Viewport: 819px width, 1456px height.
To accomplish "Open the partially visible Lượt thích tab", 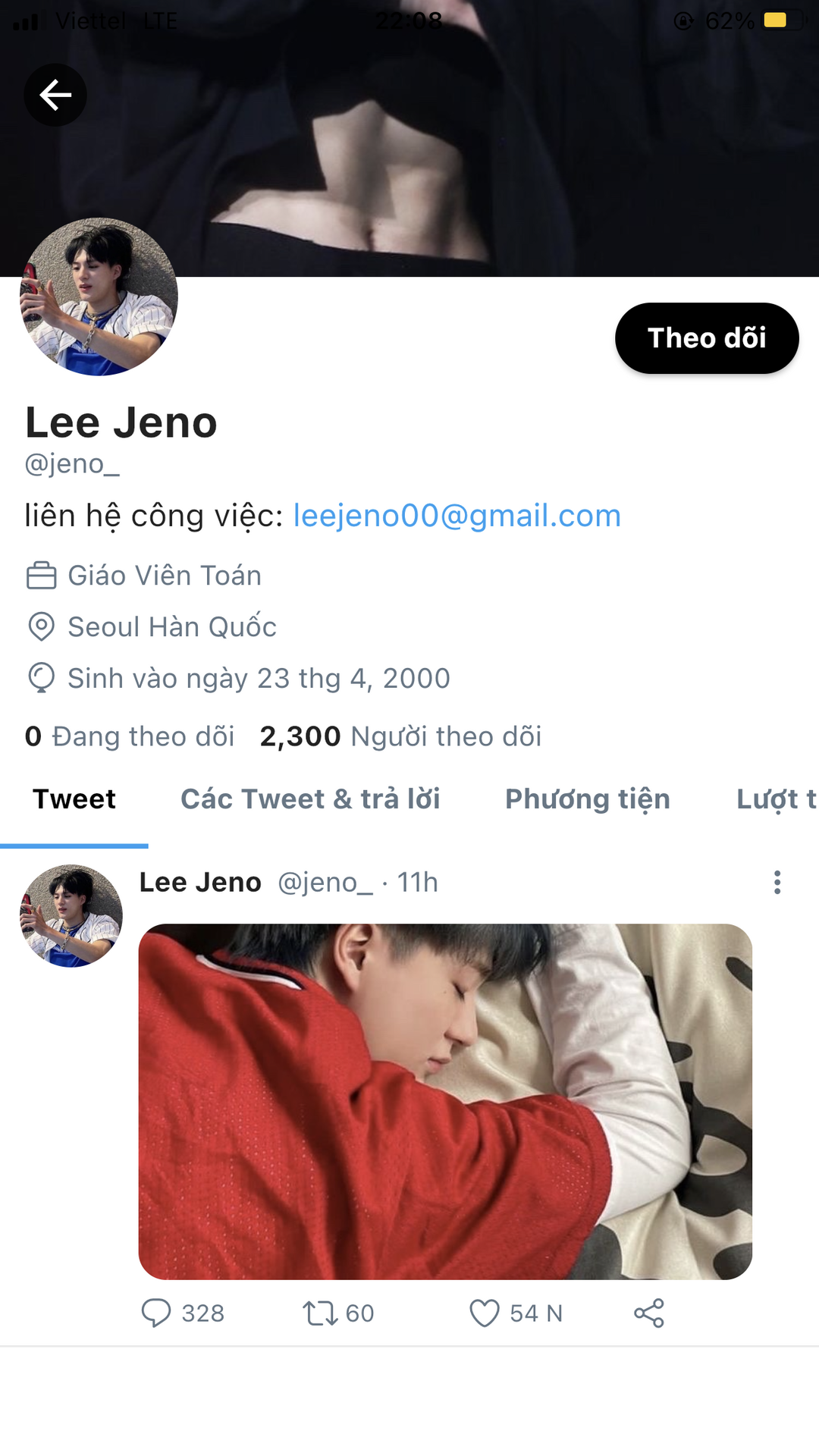I will pyautogui.click(x=777, y=799).
